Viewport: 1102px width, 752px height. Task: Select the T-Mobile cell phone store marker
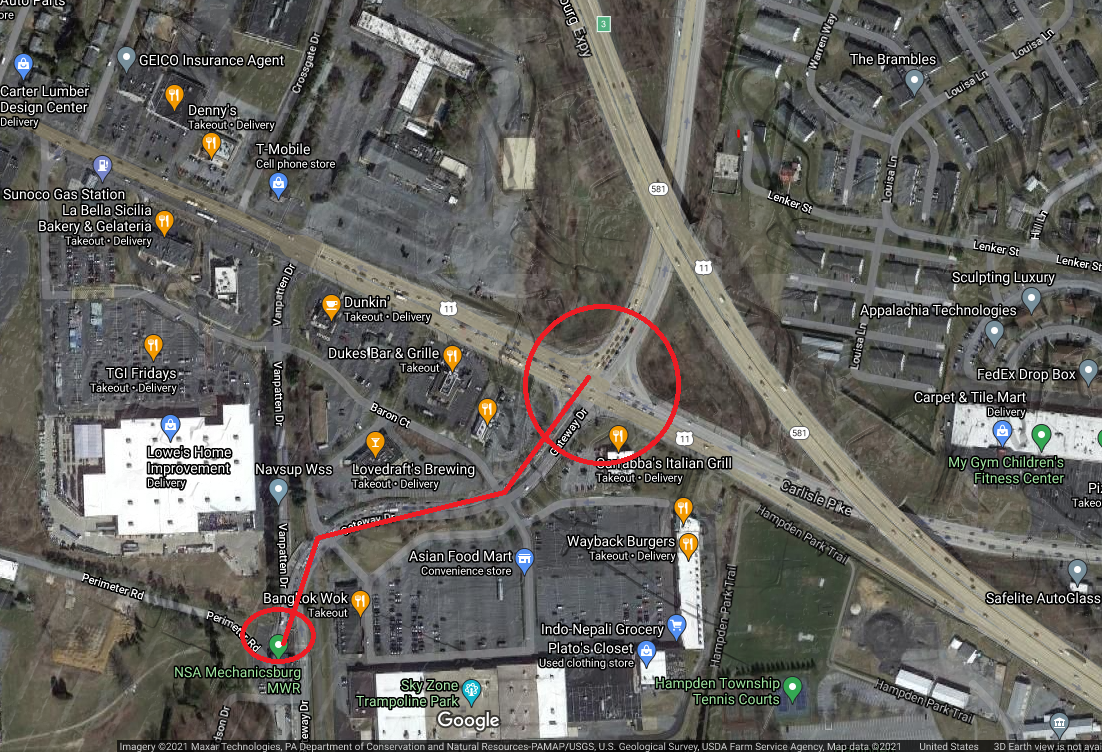pos(279,184)
